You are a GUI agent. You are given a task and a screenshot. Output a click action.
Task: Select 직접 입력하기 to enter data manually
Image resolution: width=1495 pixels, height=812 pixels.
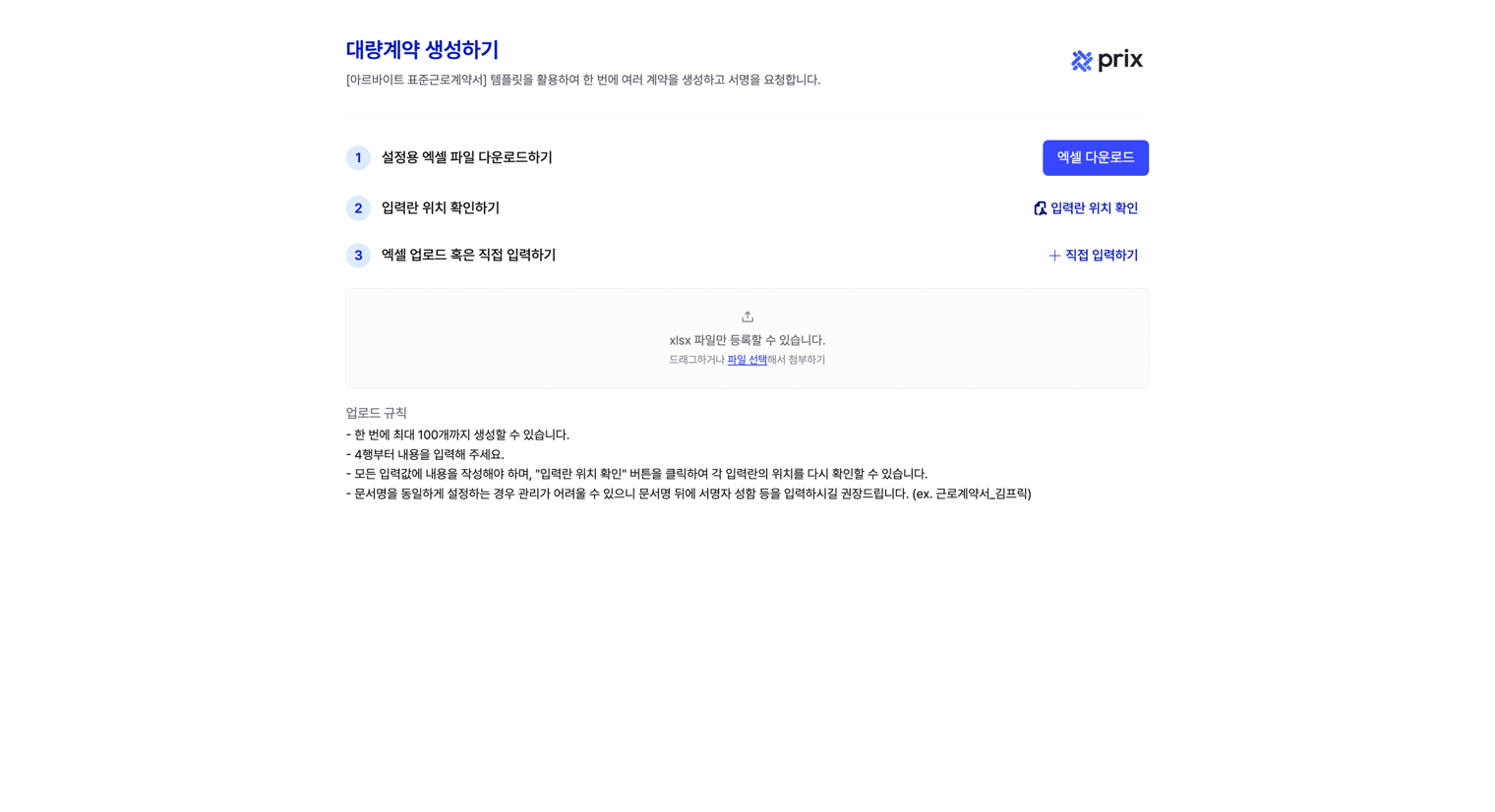click(1093, 256)
